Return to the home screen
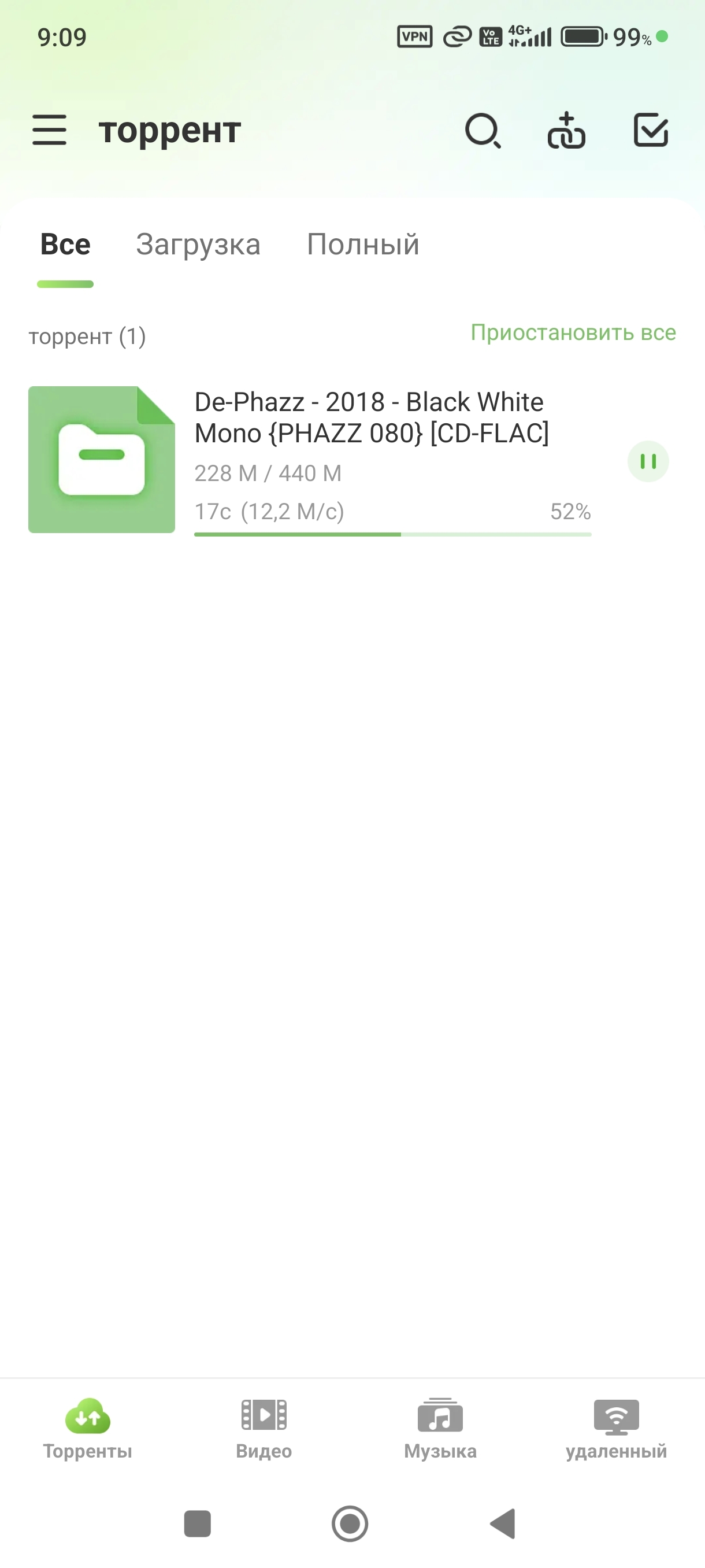This screenshot has width=705, height=1568. coord(350,1523)
